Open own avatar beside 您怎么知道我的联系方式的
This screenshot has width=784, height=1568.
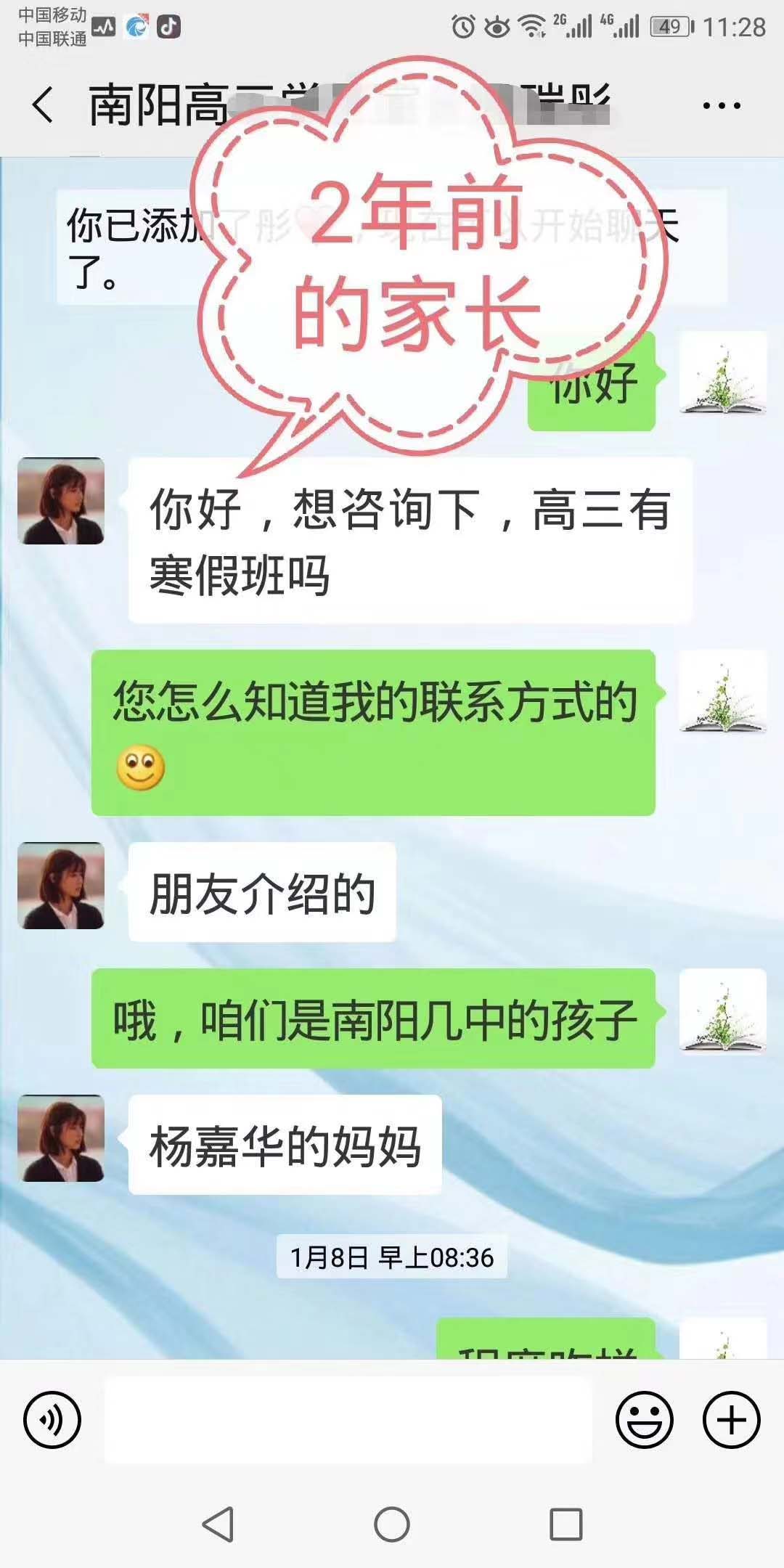[x=723, y=693]
